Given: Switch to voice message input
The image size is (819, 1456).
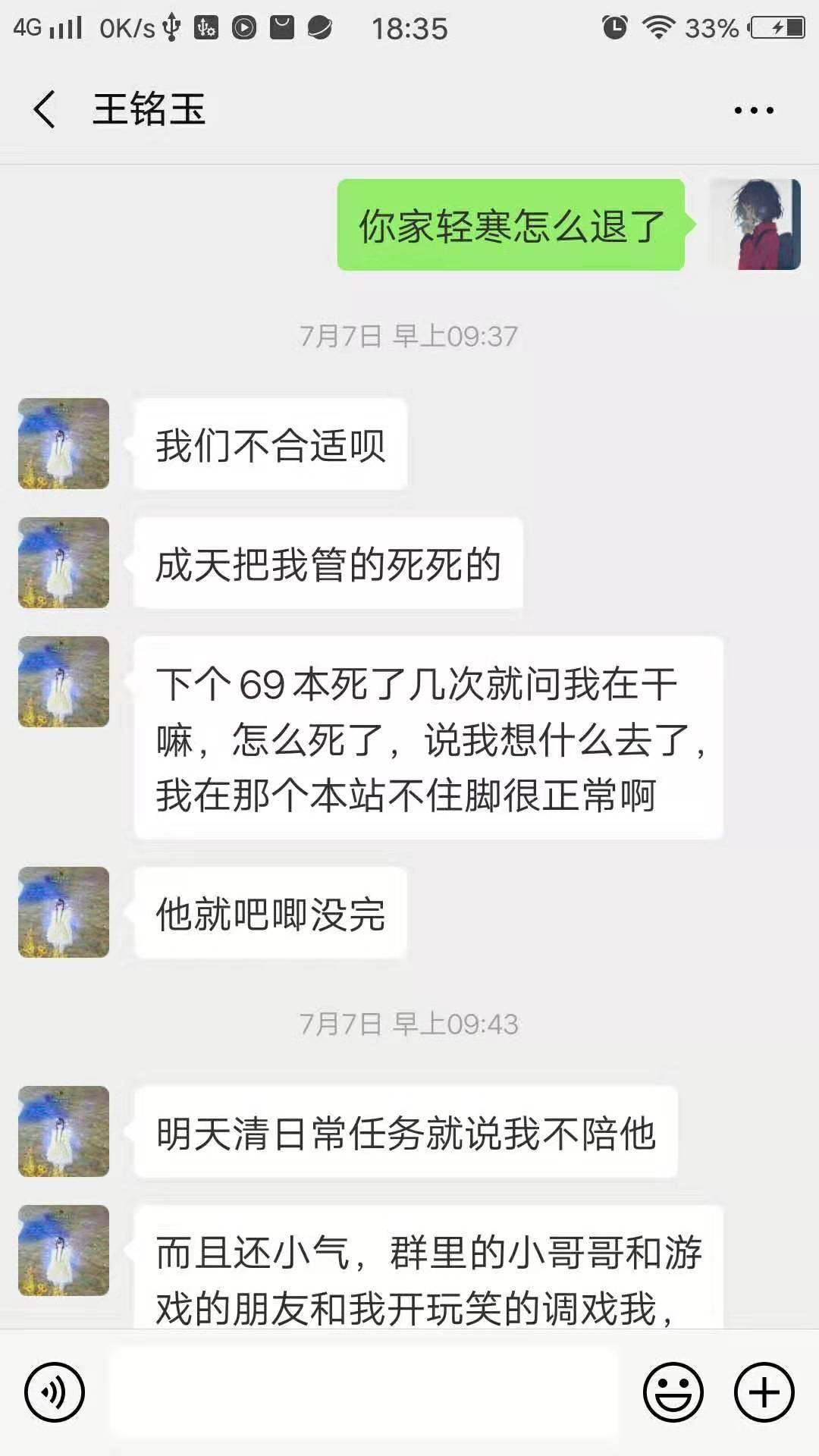Looking at the screenshot, I should [x=54, y=1392].
